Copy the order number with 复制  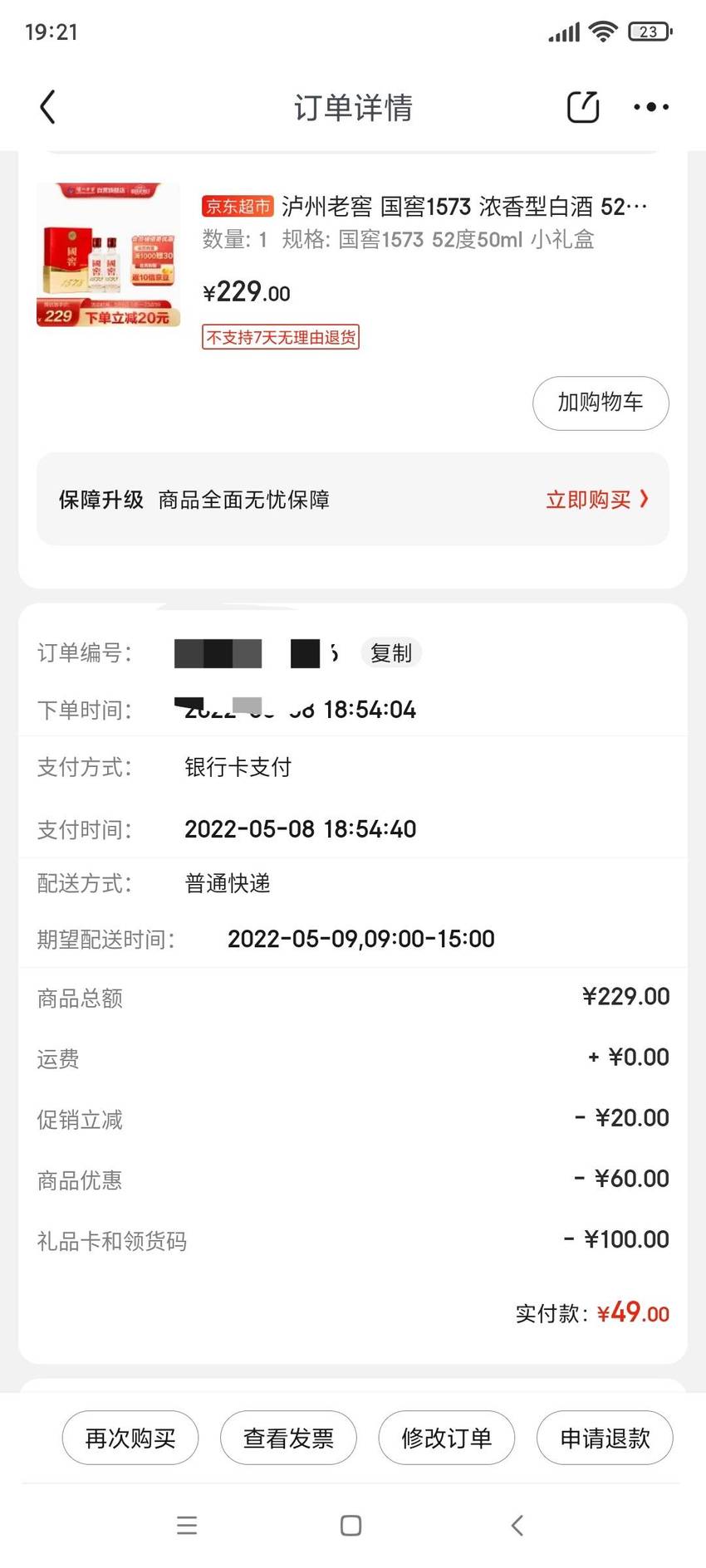coord(391,653)
